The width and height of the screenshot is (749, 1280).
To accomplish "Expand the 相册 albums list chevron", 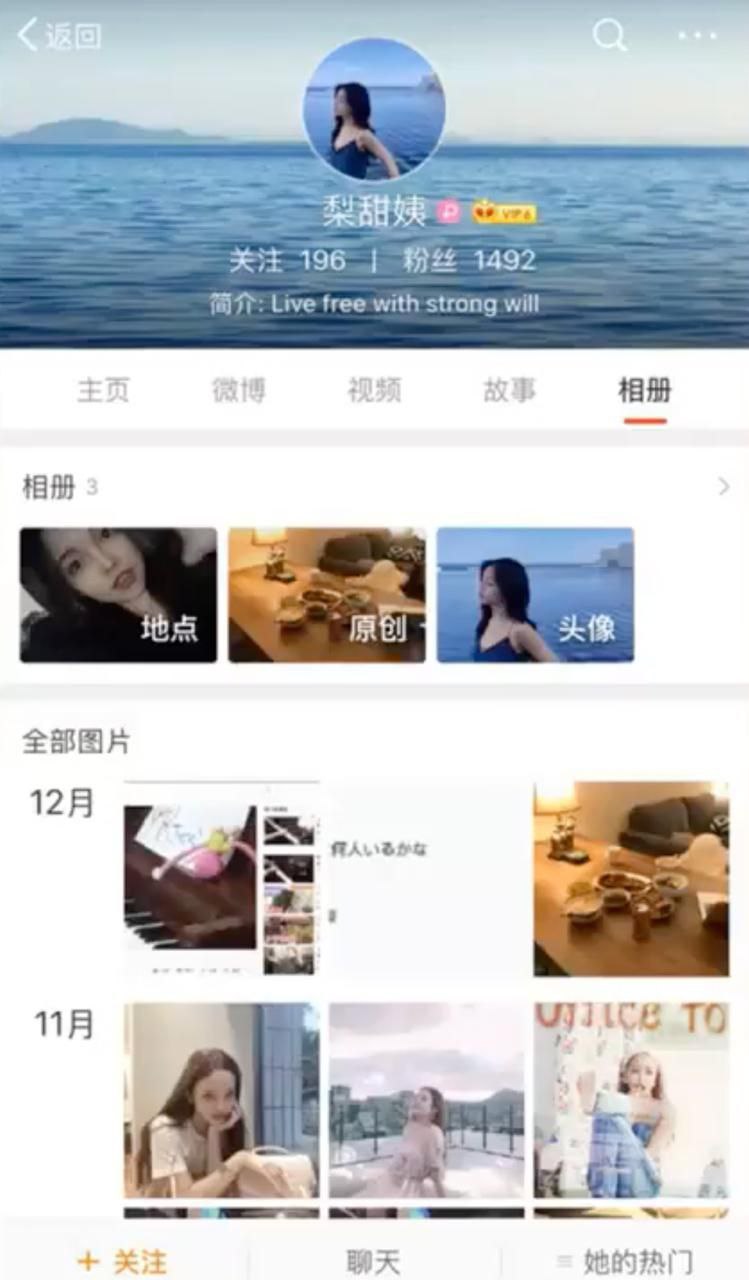I will (x=724, y=487).
